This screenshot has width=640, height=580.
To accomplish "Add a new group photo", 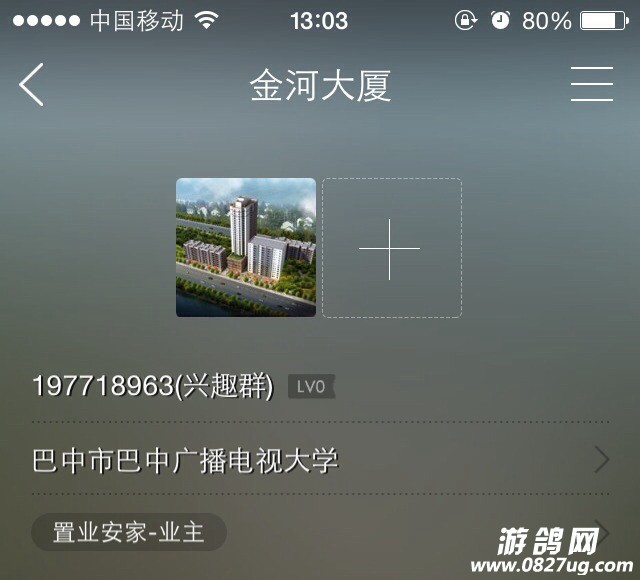I will coord(391,248).
